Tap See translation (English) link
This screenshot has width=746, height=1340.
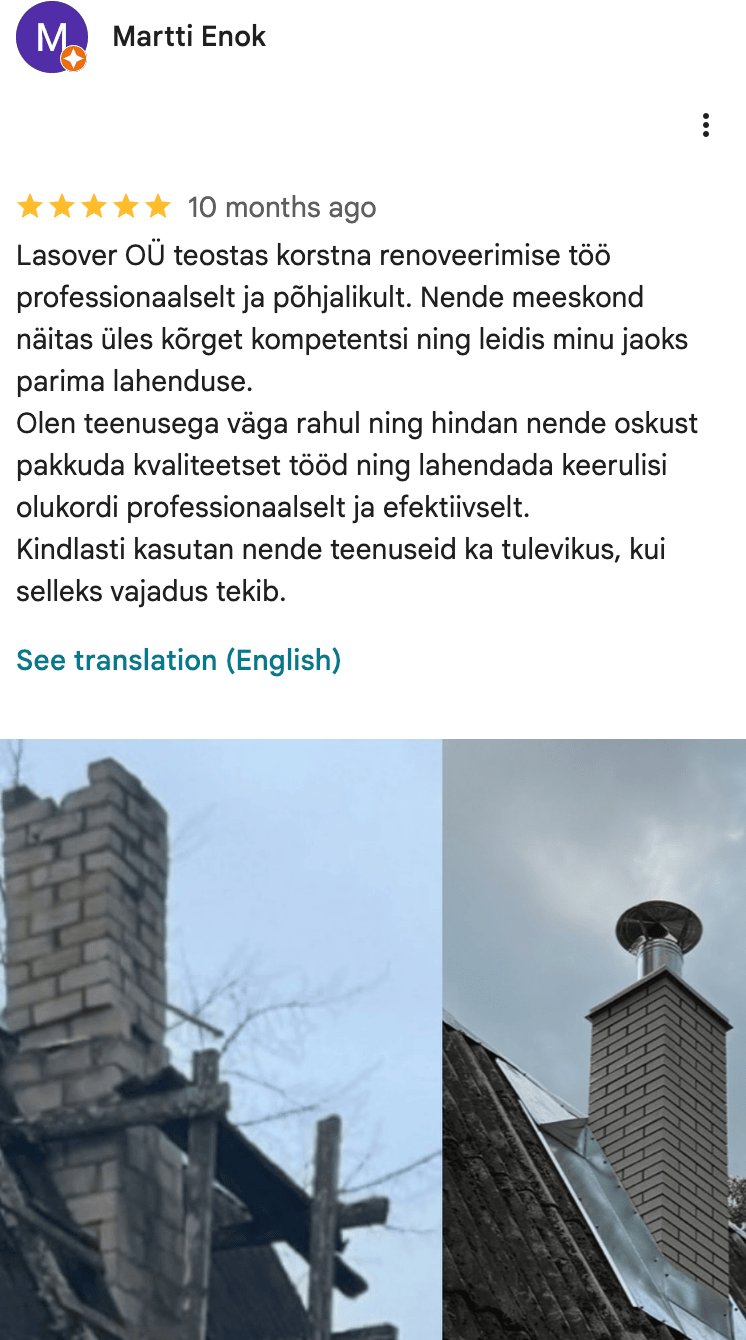tap(179, 660)
